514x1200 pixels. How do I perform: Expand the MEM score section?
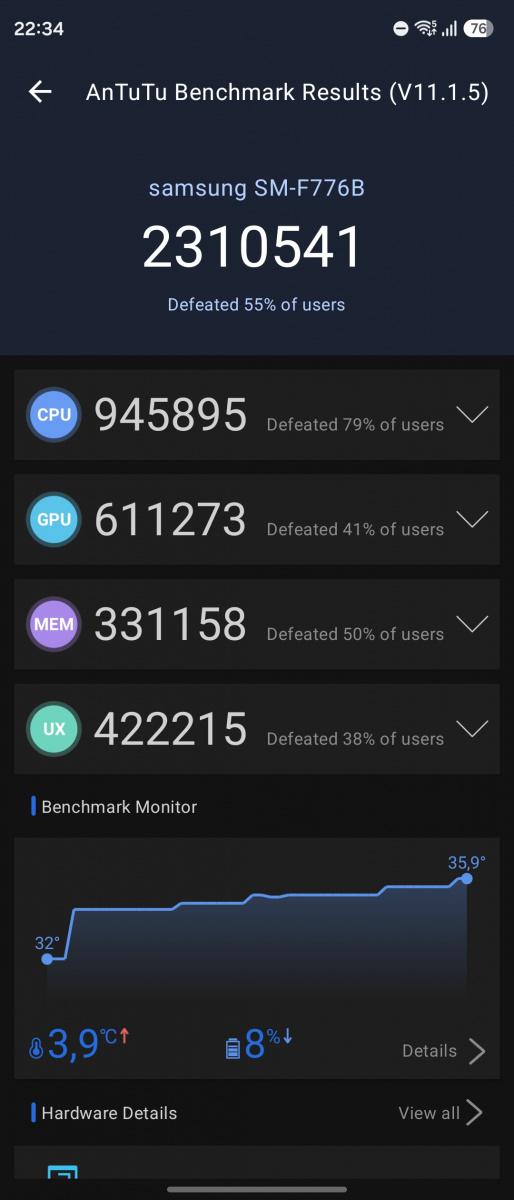pyautogui.click(x=471, y=624)
